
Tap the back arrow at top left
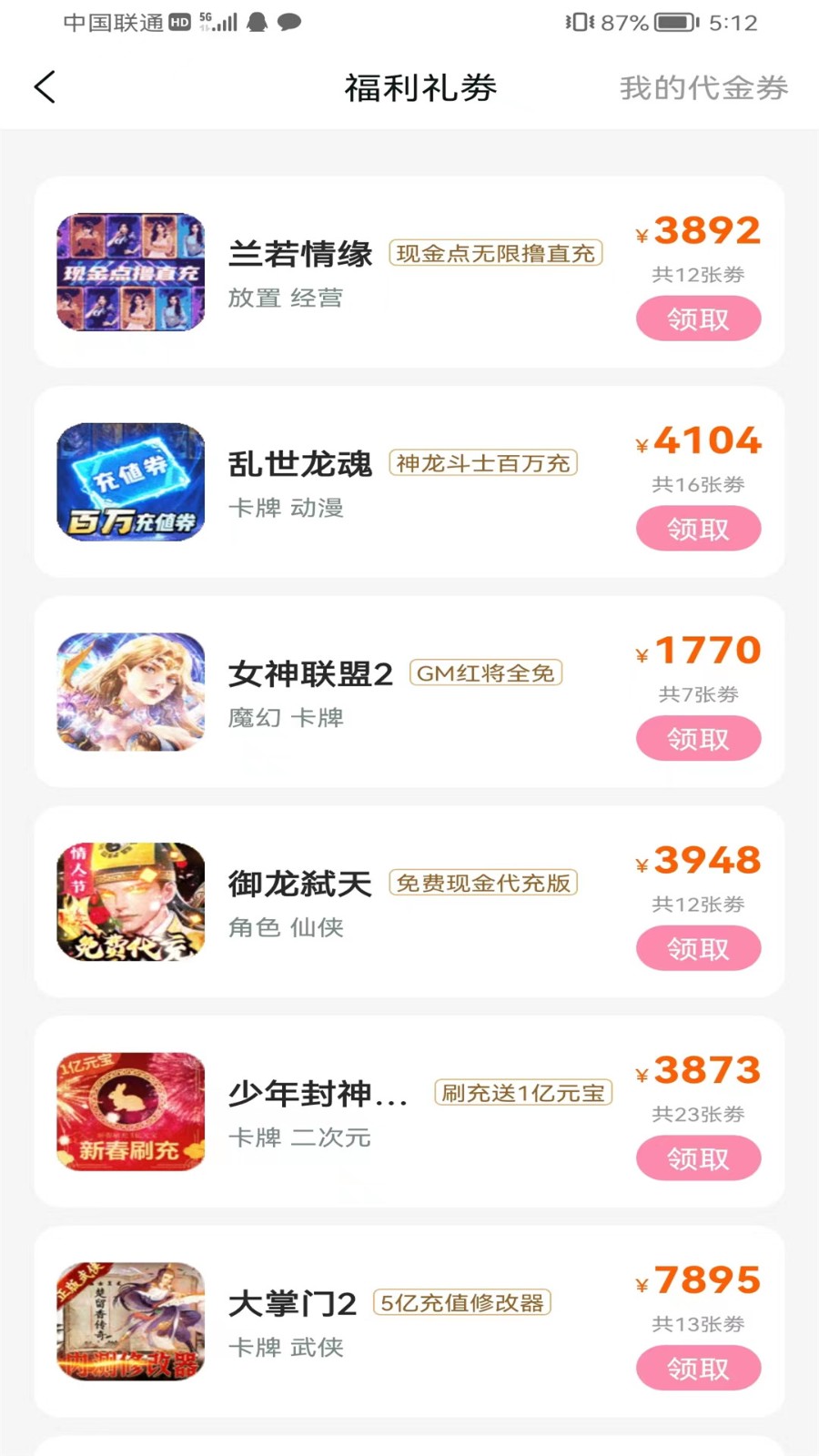[43, 87]
